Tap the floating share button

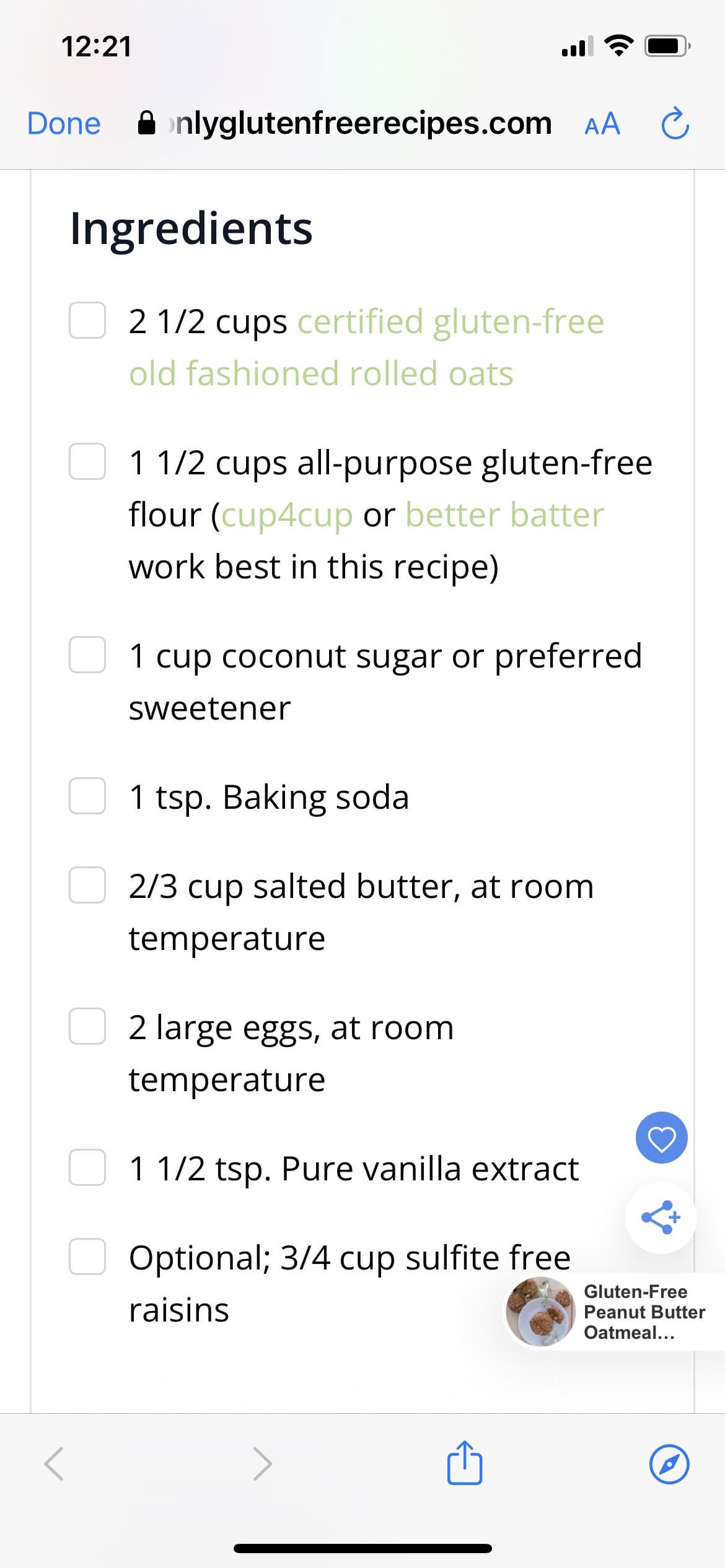click(661, 1217)
